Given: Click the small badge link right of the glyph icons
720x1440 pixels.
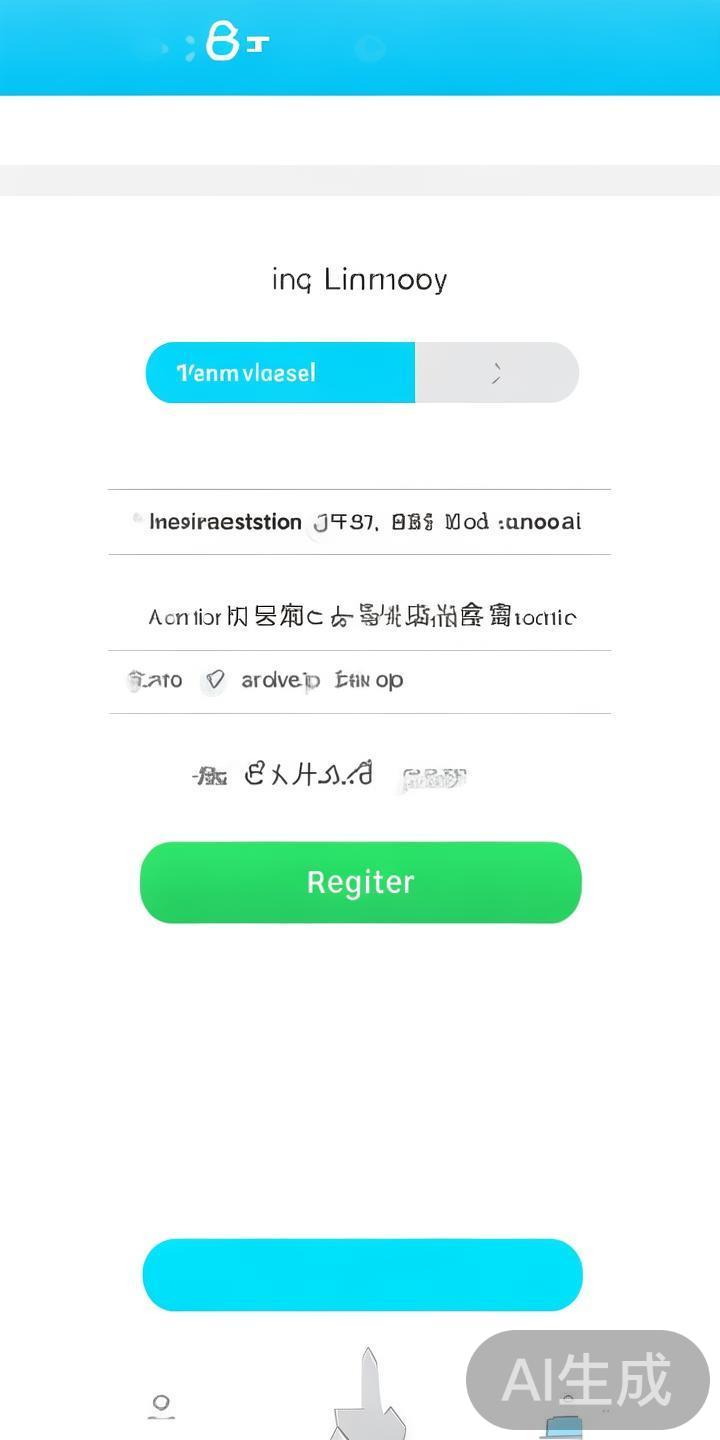Looking at the screenshot, I should (434, 775).
